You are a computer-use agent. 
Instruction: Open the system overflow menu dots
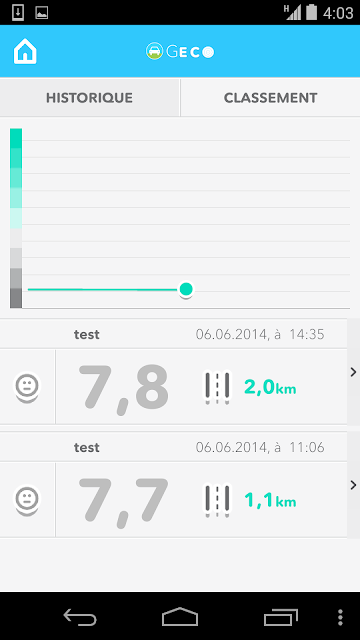coord(340,617)
